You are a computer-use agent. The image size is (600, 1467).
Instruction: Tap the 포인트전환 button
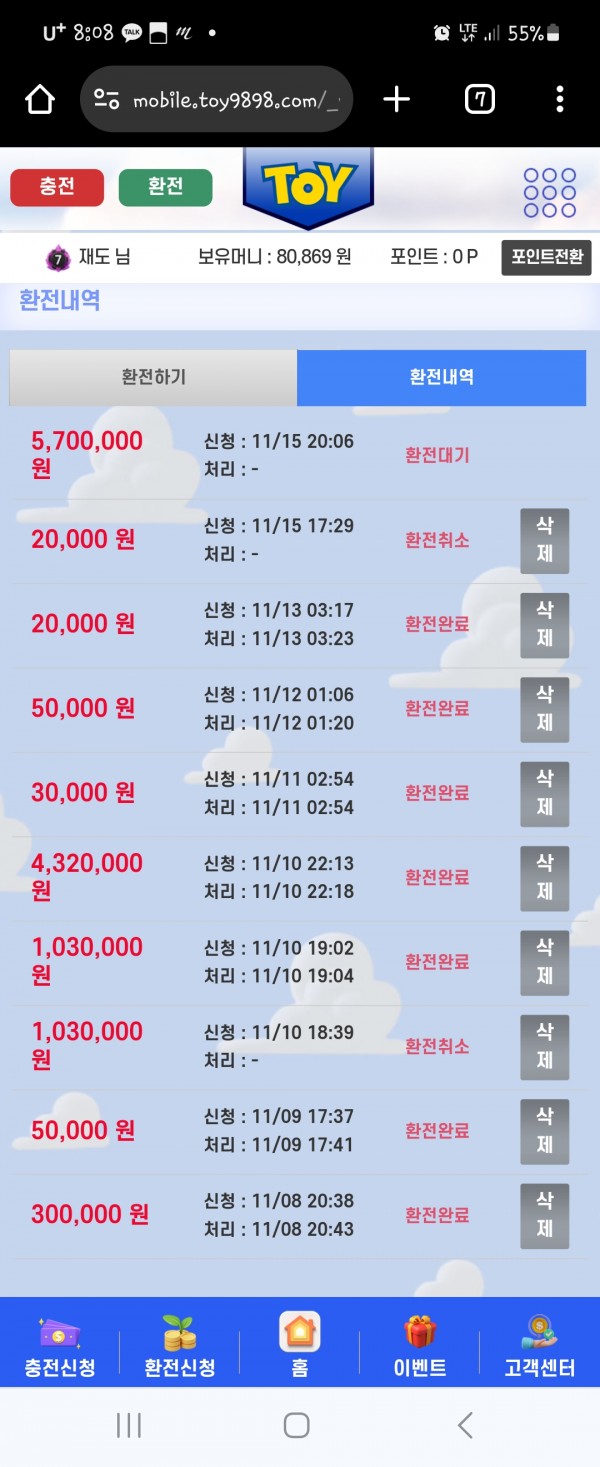546,257
